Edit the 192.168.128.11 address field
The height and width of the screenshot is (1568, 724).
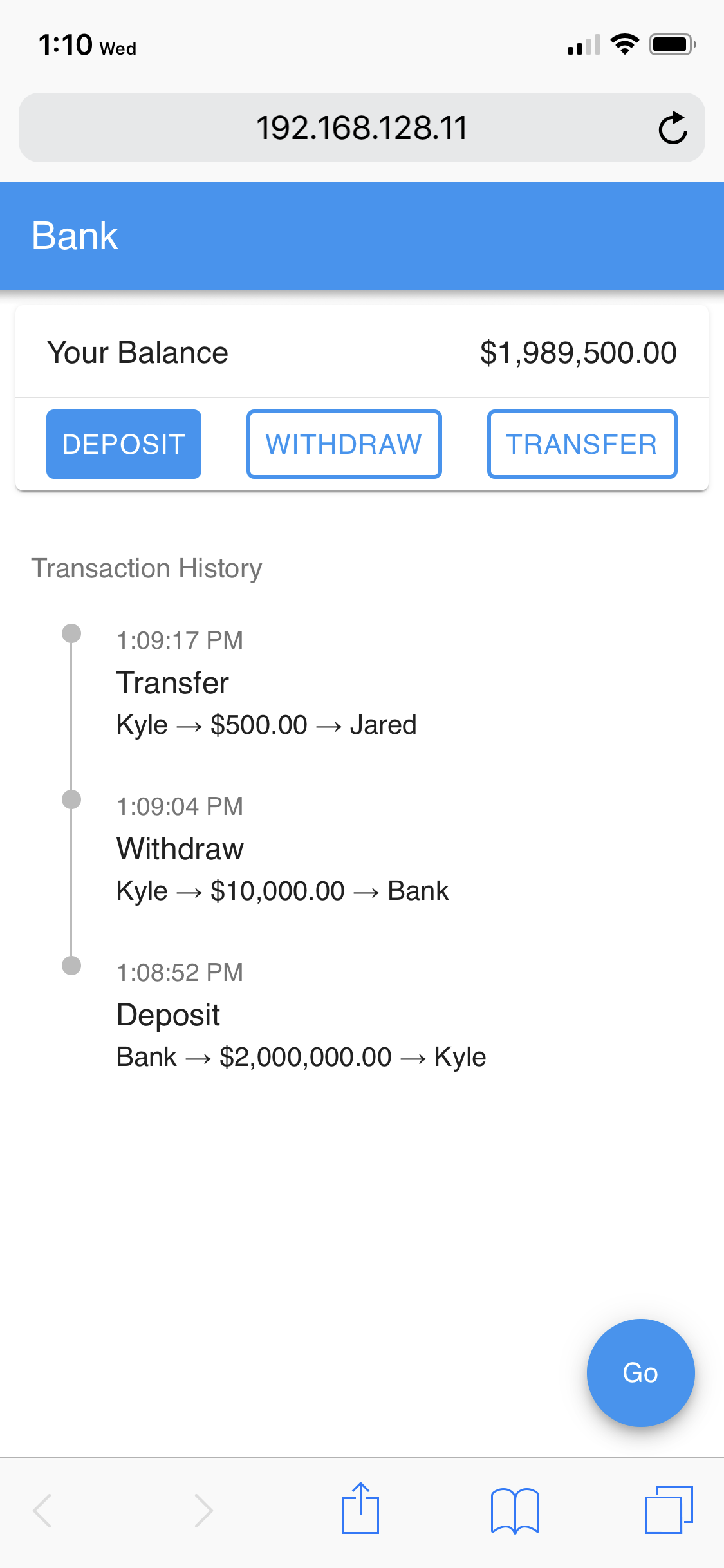(361, 127)
